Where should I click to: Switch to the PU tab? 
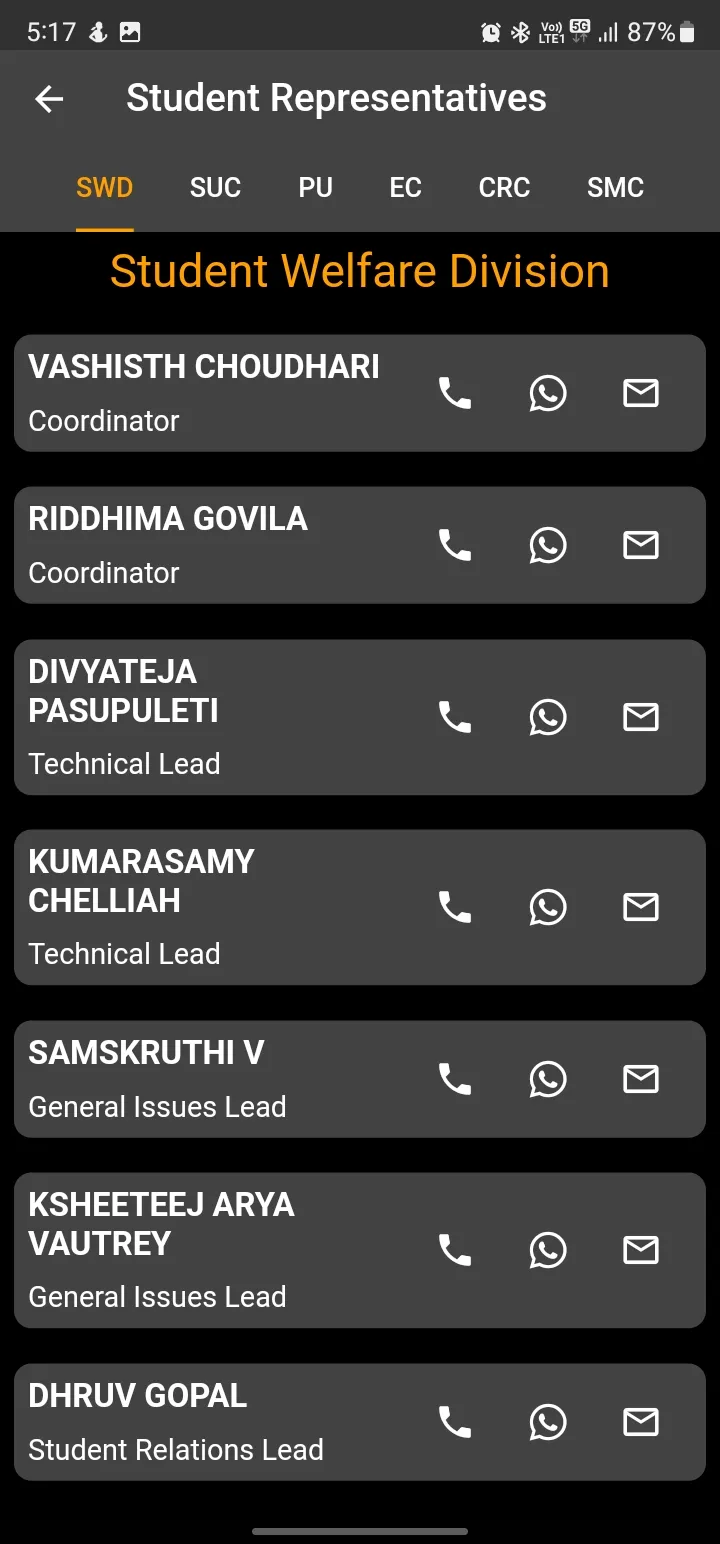tap(315, 188)
